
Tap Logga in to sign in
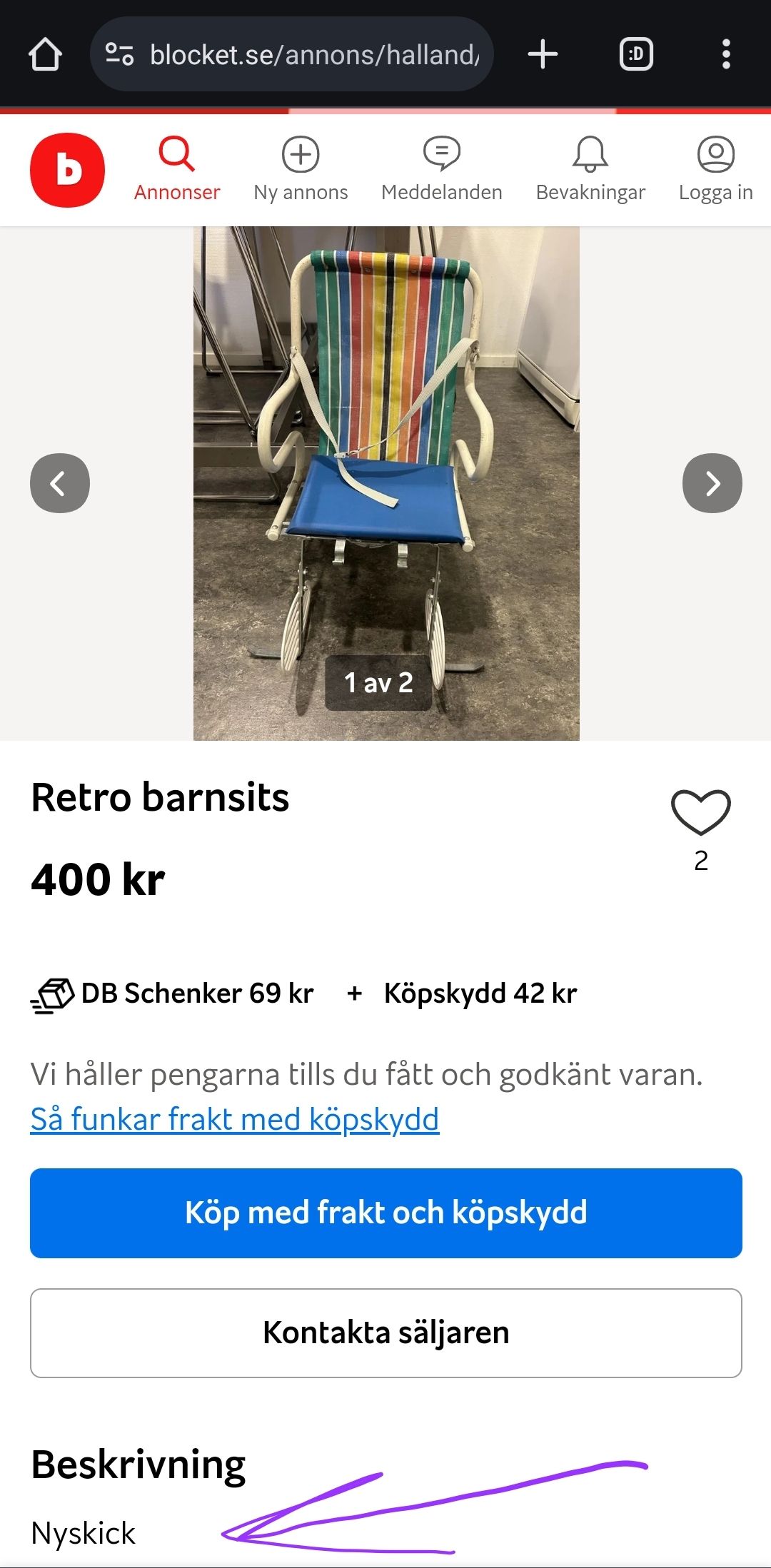[x=715, y=170]
